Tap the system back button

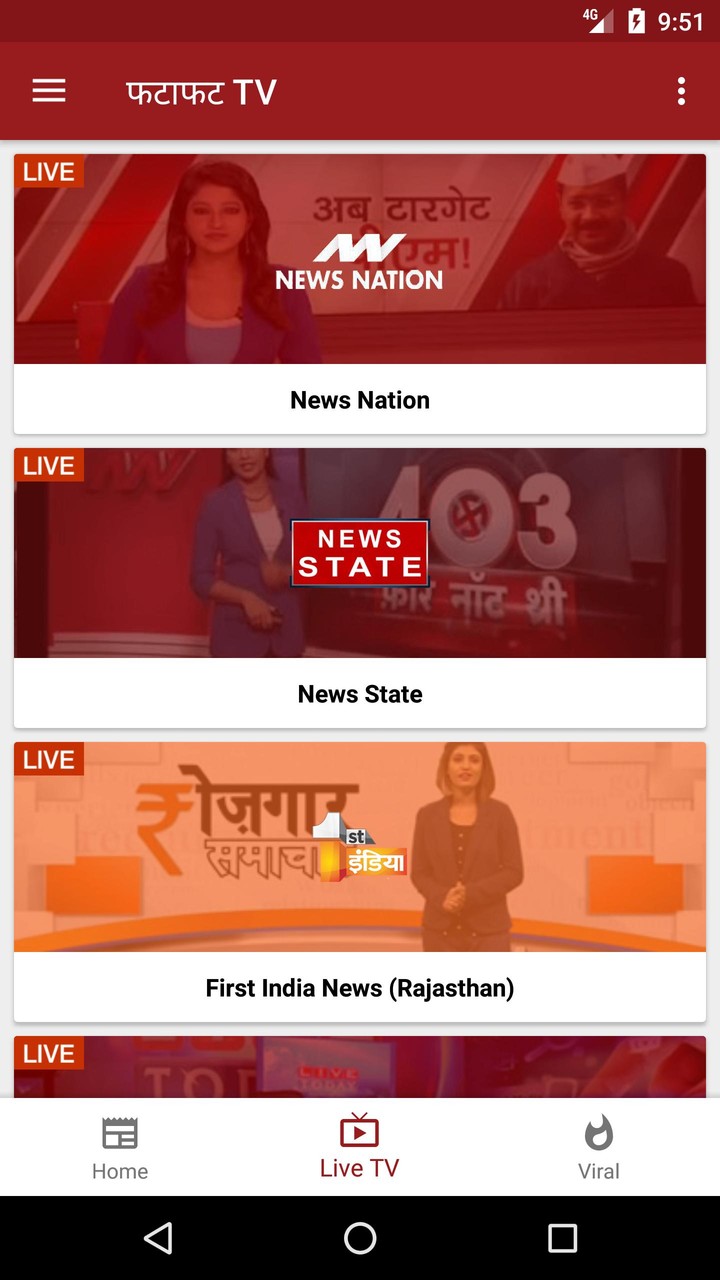158,1238
